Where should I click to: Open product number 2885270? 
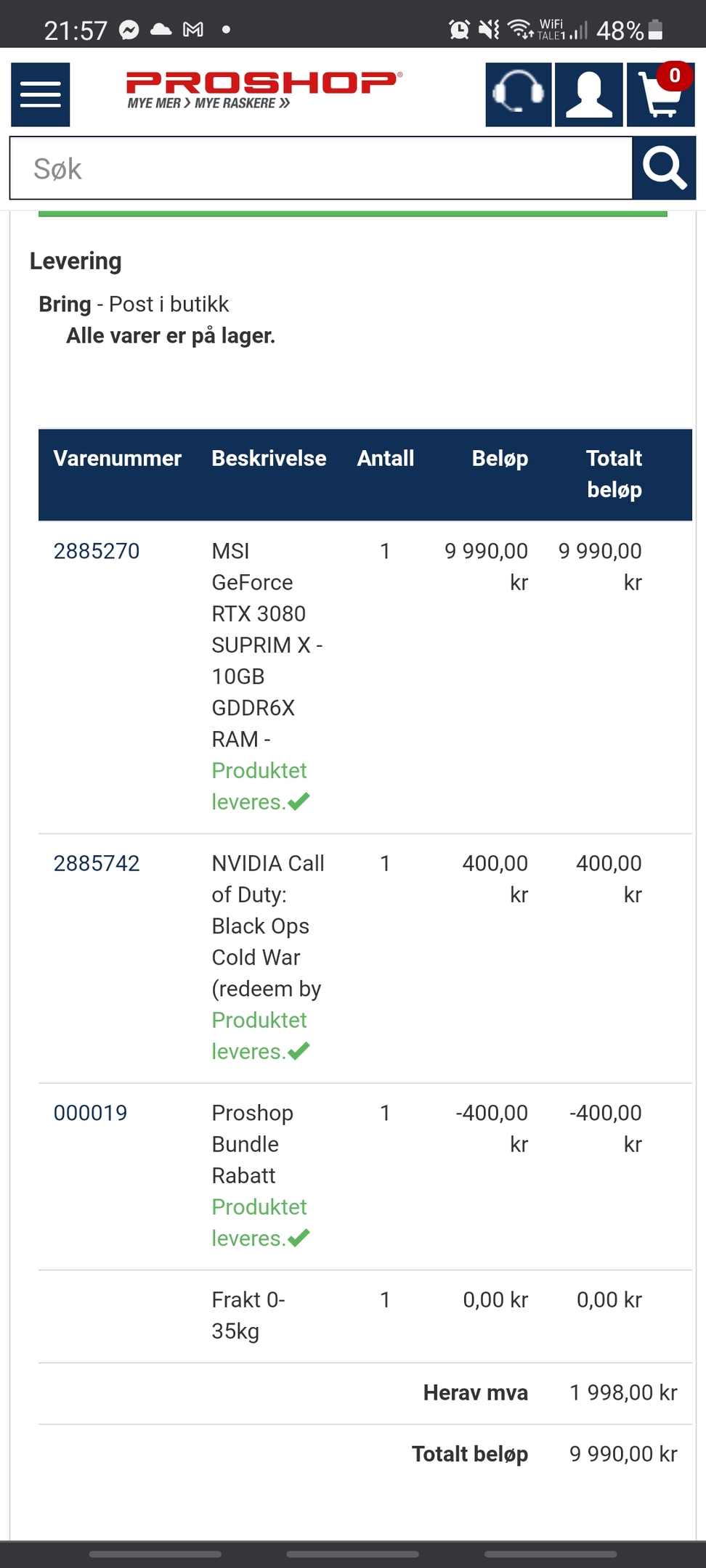point(97,551)
